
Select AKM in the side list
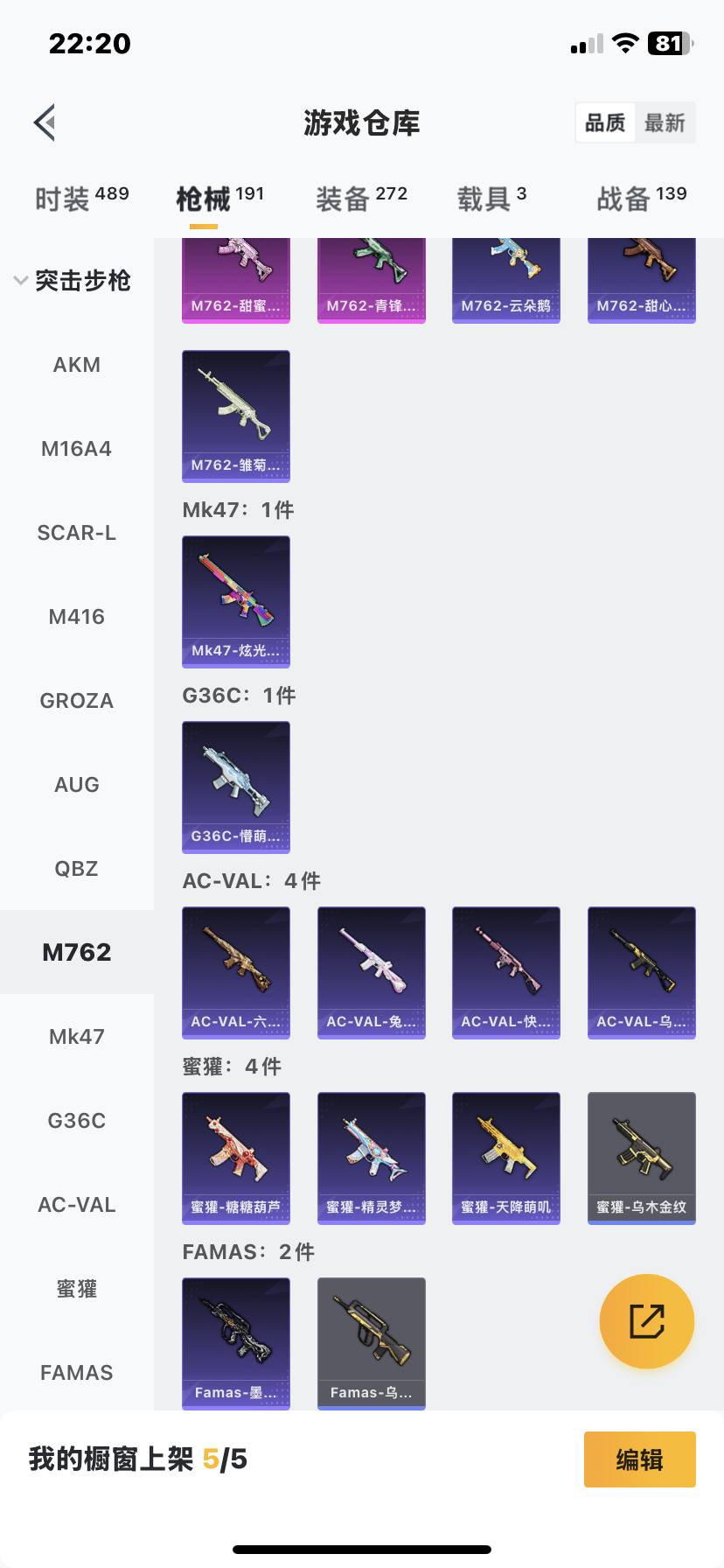click(77, 365)
